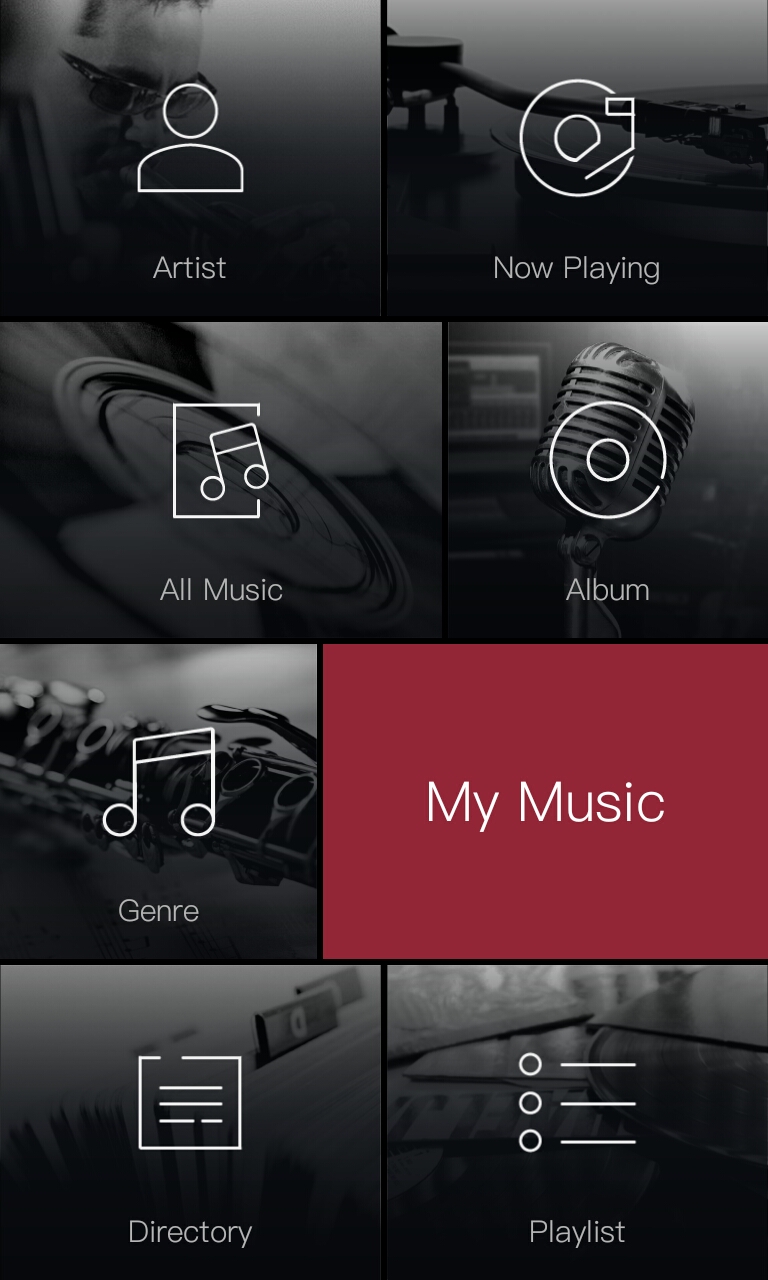Go to the Now Playing tile
768x1280 pixels.
[577, 160]
